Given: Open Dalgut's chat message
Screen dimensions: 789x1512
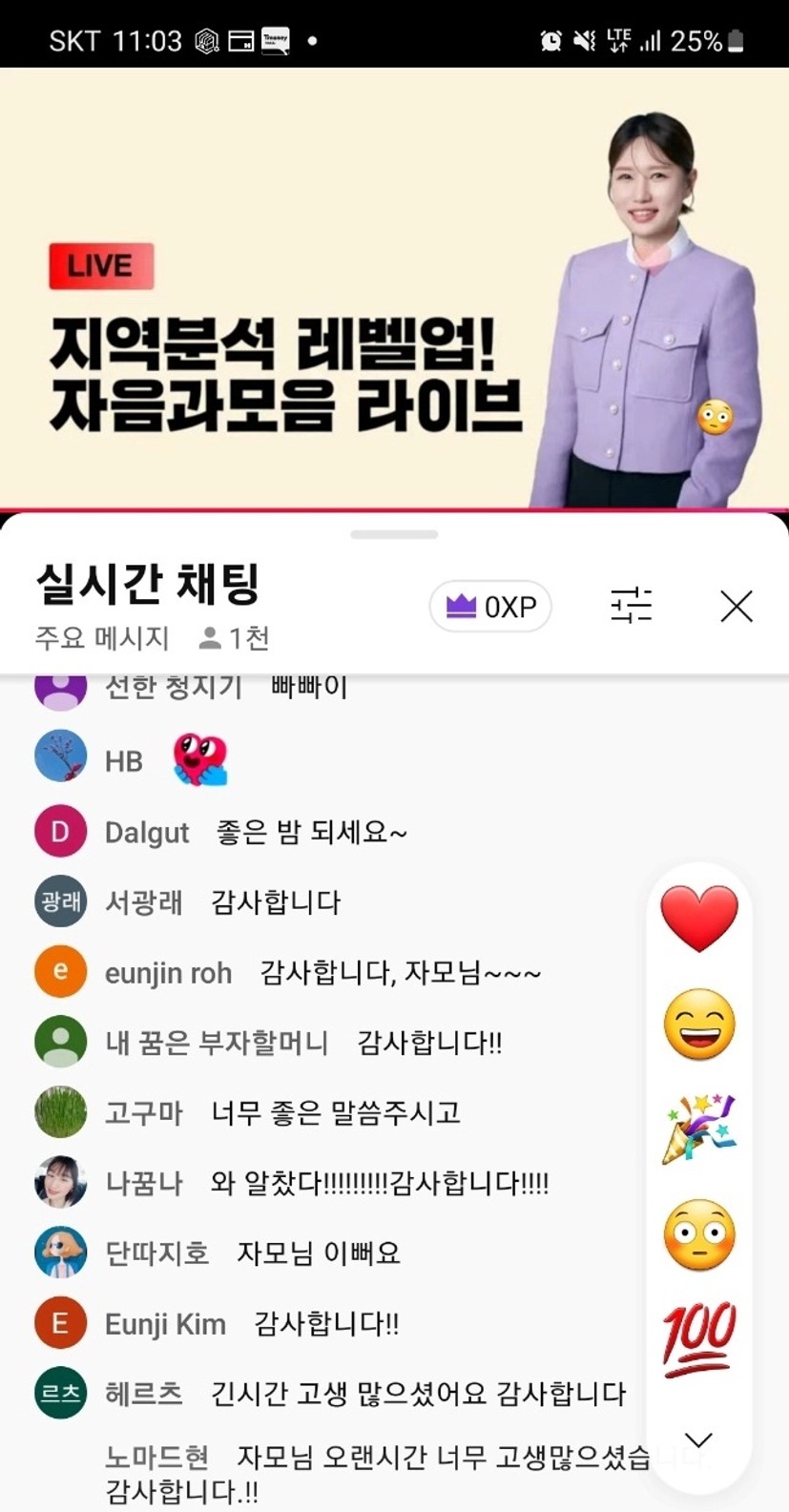Looking at the screenshot, I should [x=311, y=832].
